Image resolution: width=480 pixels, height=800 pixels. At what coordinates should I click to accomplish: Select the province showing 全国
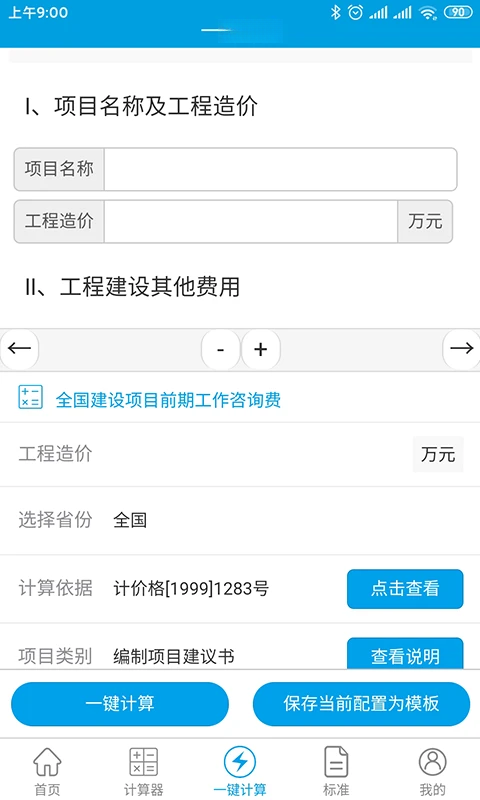[x=130, y=520]
